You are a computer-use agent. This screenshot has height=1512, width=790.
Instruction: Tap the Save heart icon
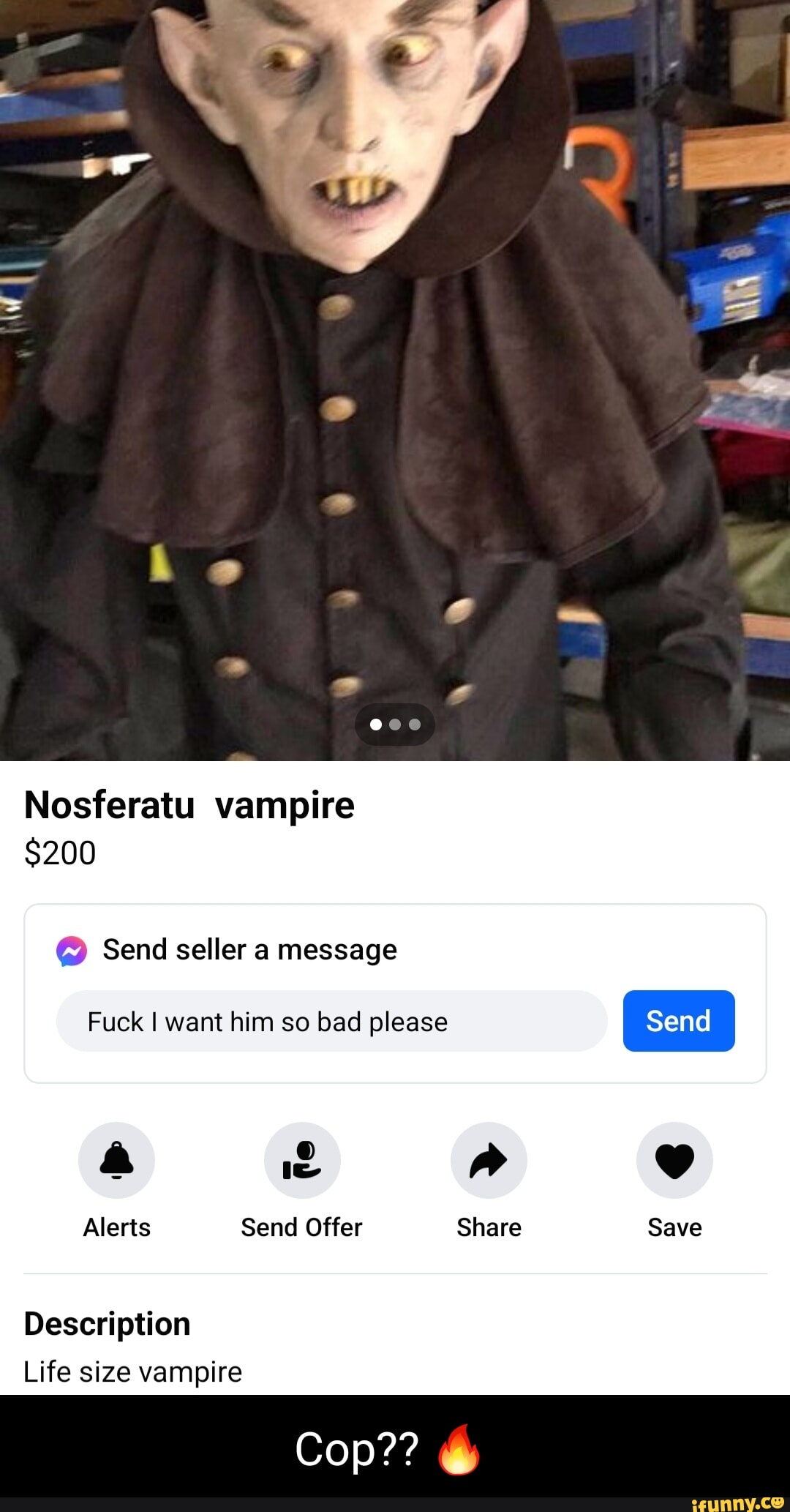tap(674, 1160)
